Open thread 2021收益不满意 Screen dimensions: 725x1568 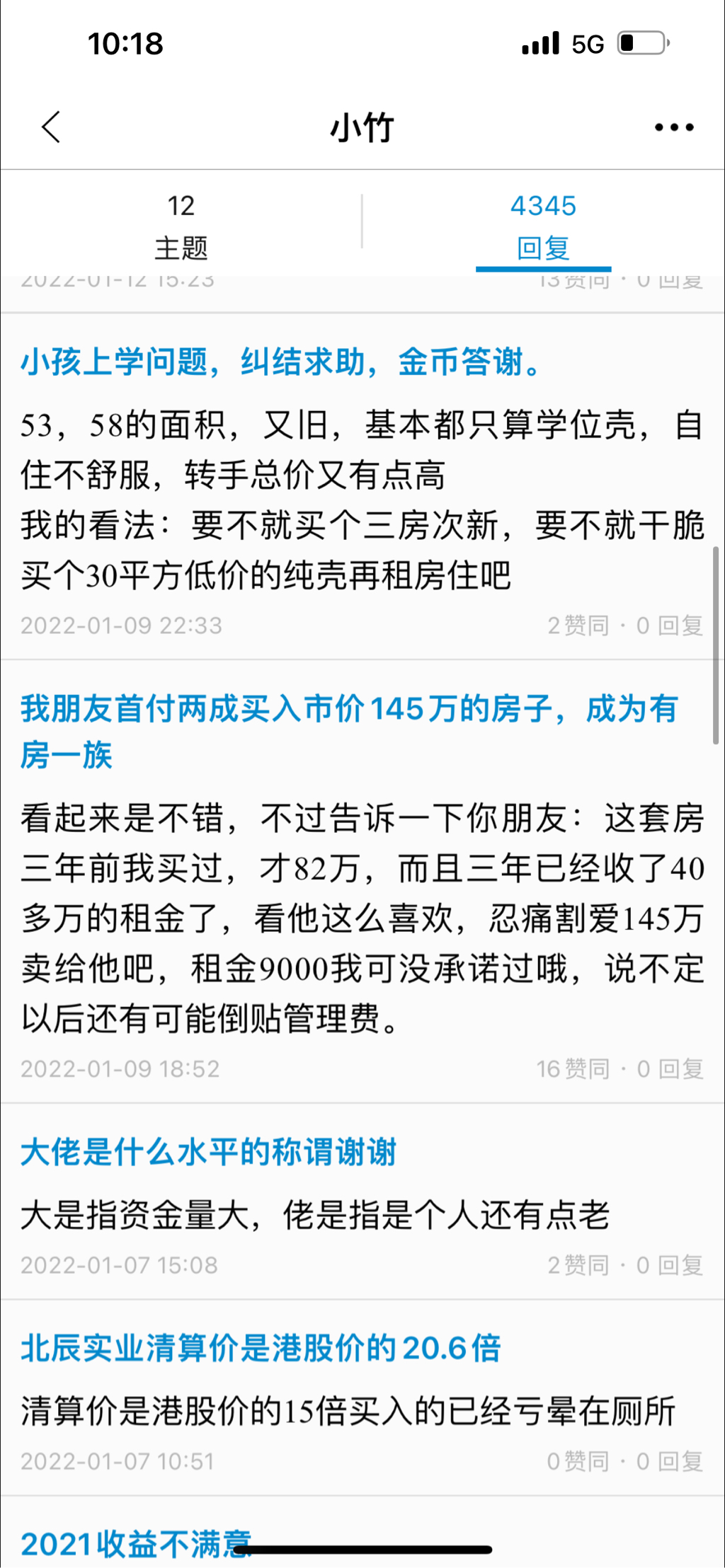click(136, 1544)
